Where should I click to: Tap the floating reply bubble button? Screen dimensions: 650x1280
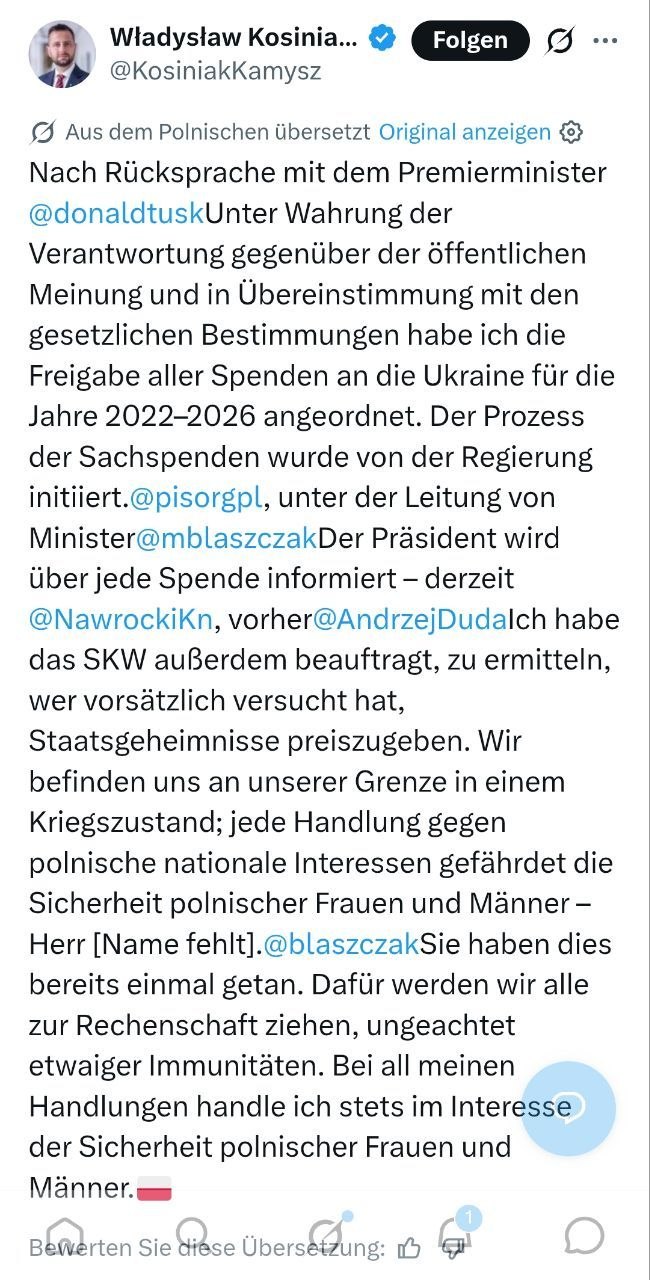click(568, 1109)
